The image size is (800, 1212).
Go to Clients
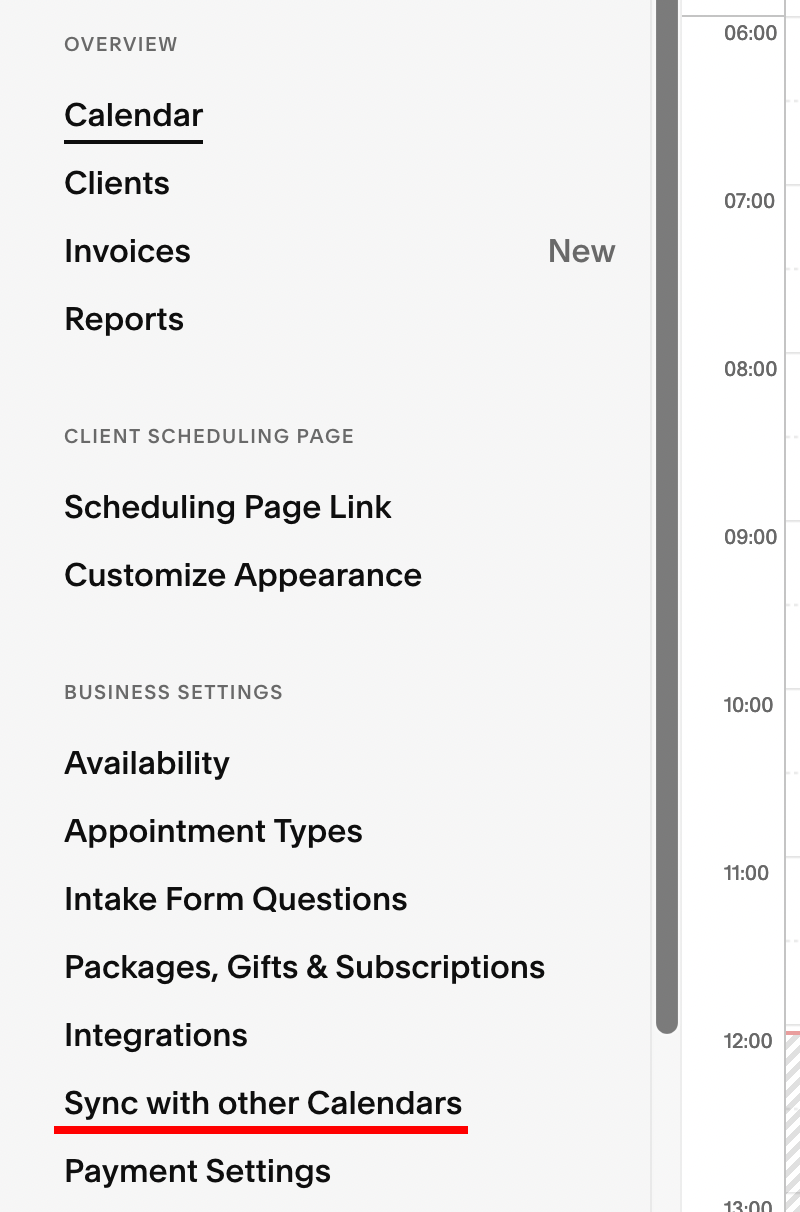pyautogui.click(x=117, y=184)
